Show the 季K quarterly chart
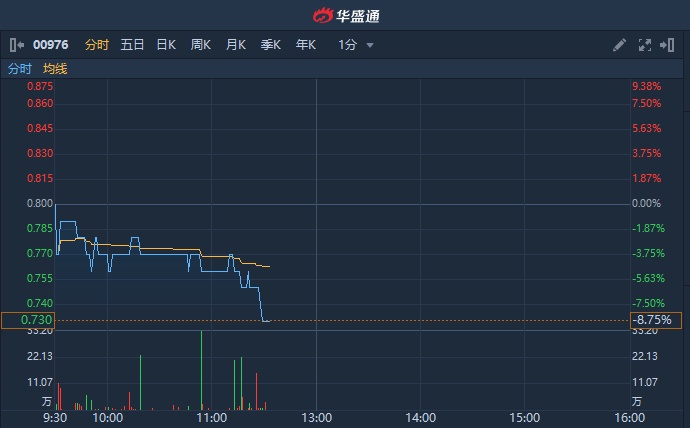Screen dimensions: 690x428 coord(271,45)
